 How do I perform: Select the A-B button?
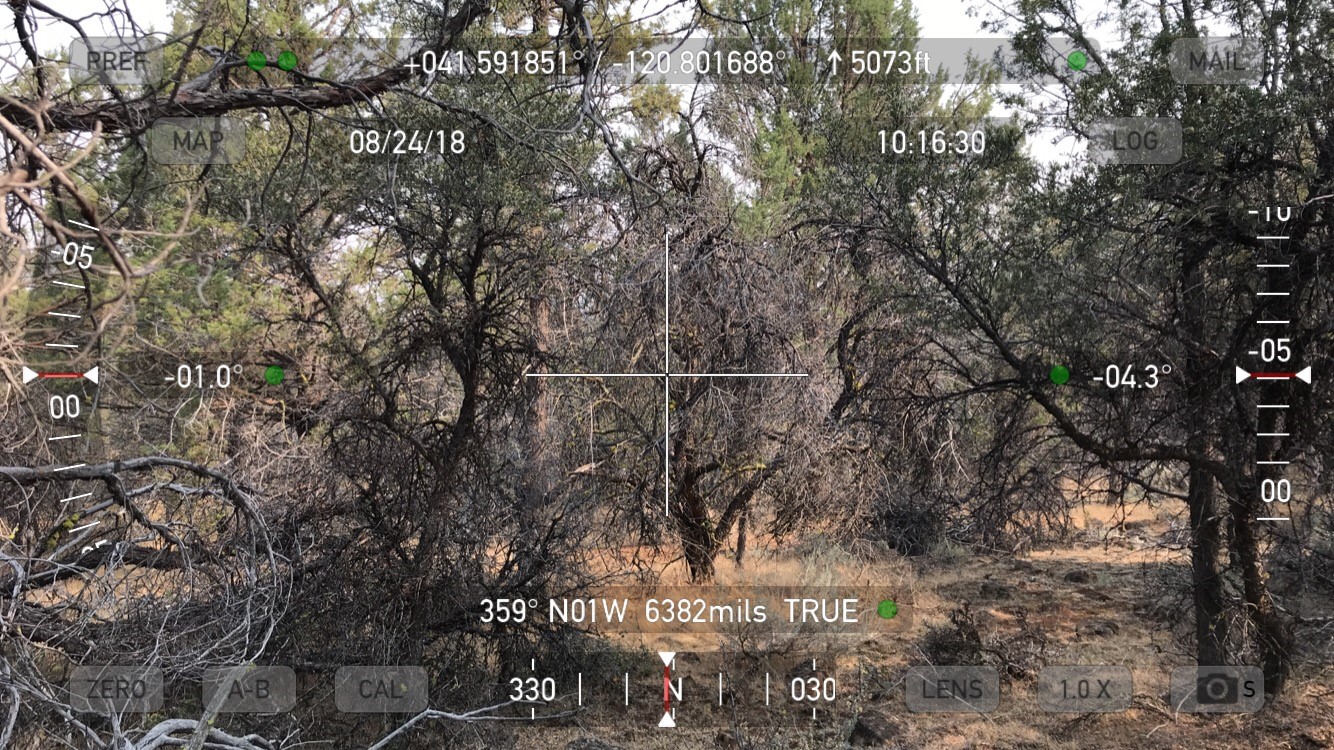coord(249,689)
